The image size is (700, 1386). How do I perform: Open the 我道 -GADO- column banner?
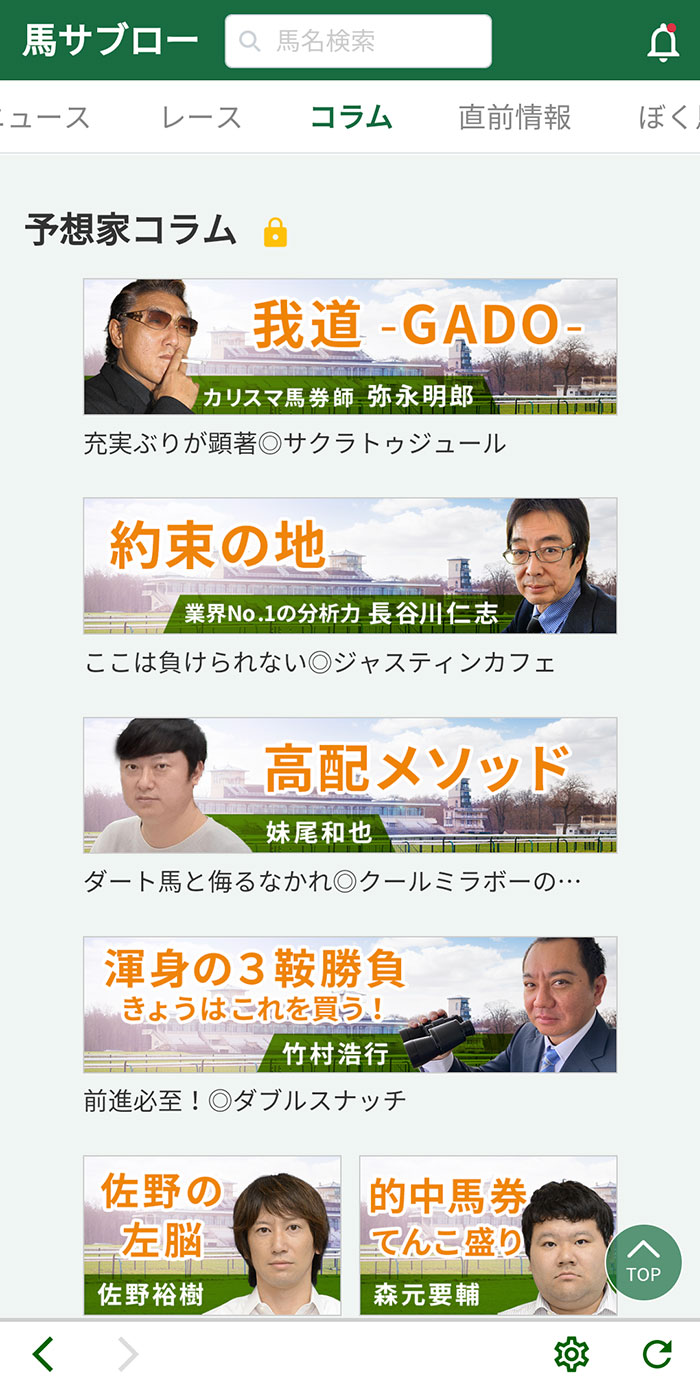pos(350,346)
